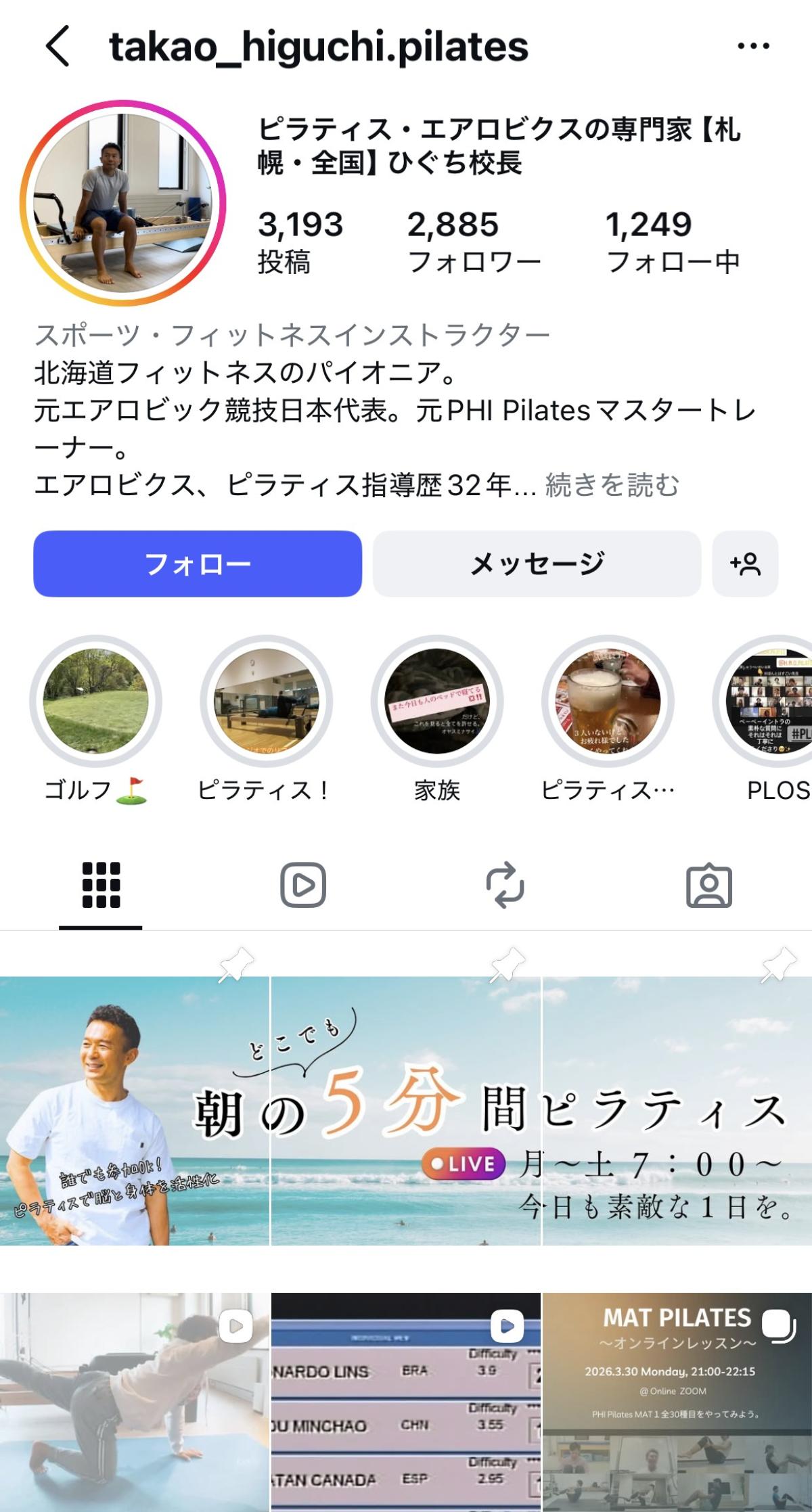
Task: Open メッセージ to send a message
Action: pyautogui.click(x=537, y=564)
